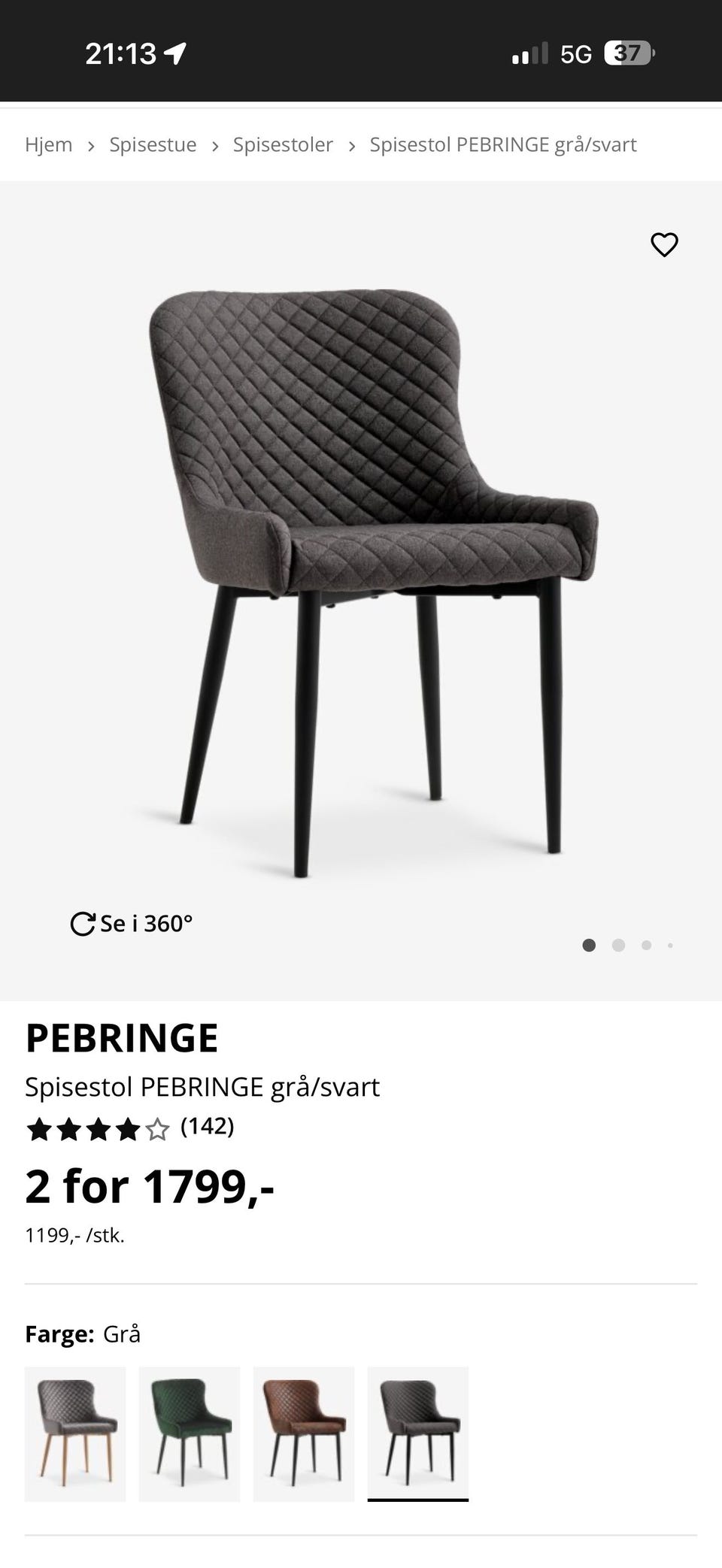Jump to the second product image dot

618,946
